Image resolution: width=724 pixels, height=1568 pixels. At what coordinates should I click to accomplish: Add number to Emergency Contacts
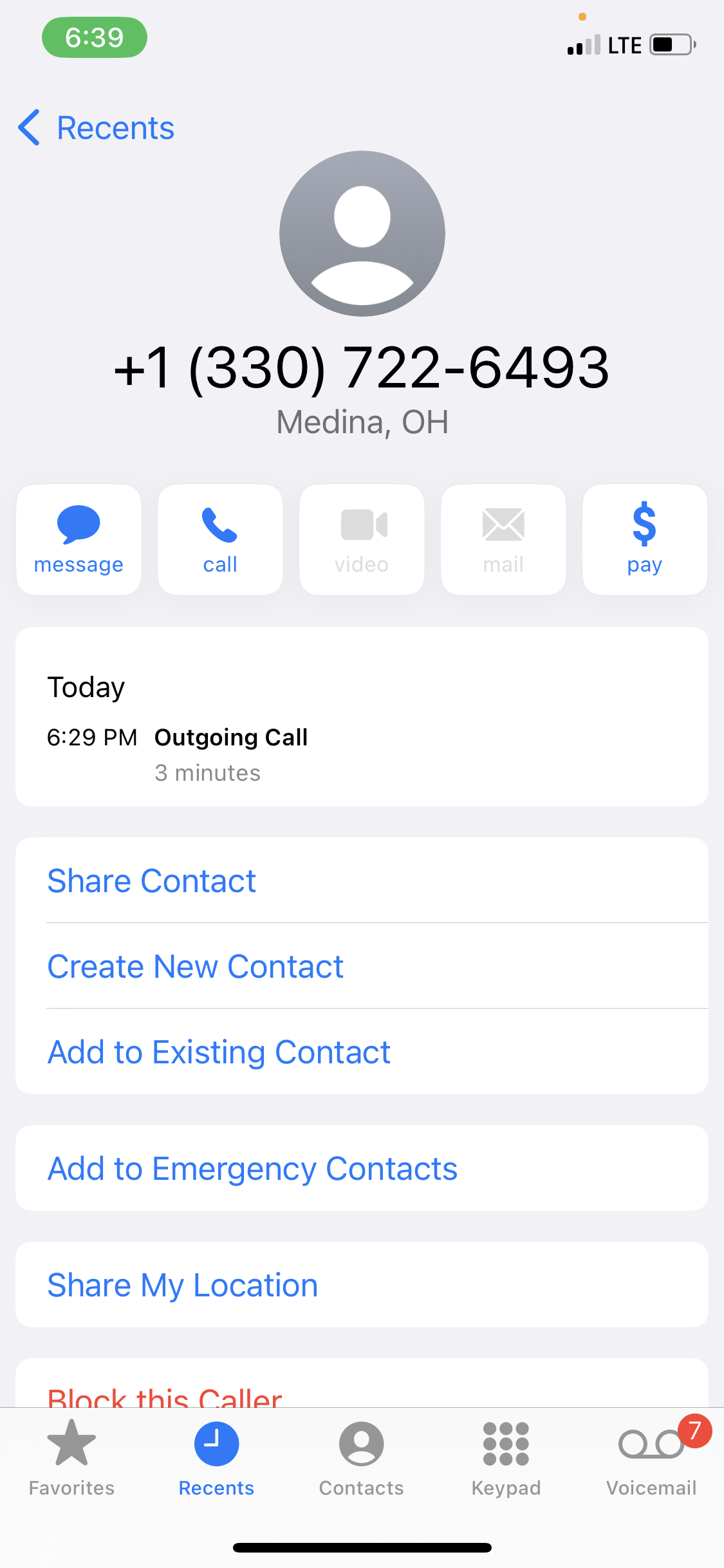coord(252,1168)
